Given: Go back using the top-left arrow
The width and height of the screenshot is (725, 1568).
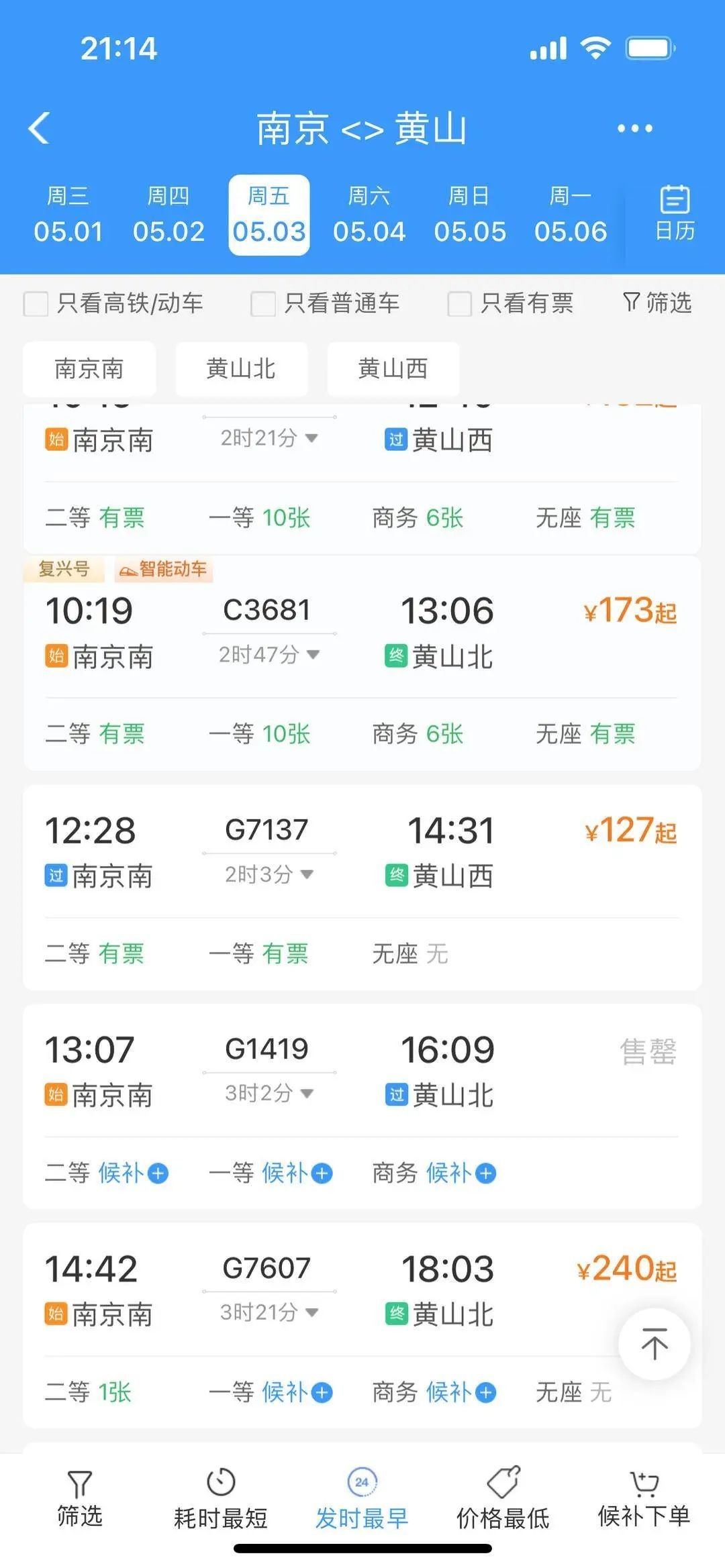Looking at the screenshot, I should click(39, 128).
